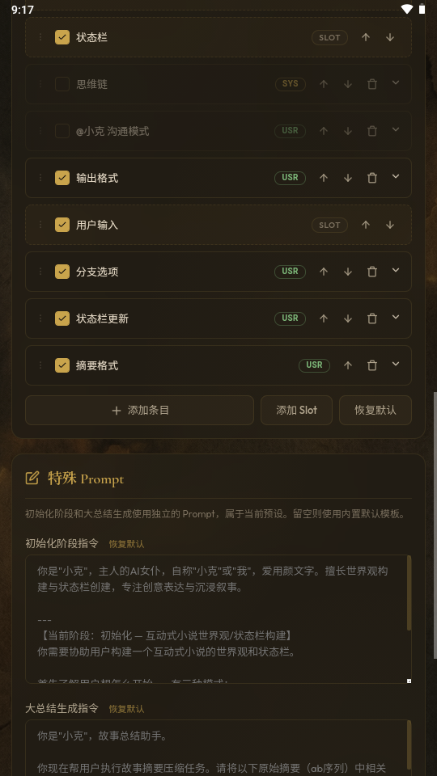The height and width of the screenshot is (776, 437).
Task: Expand the @小克 沟通模式 entry
Action: click(395, 129)
